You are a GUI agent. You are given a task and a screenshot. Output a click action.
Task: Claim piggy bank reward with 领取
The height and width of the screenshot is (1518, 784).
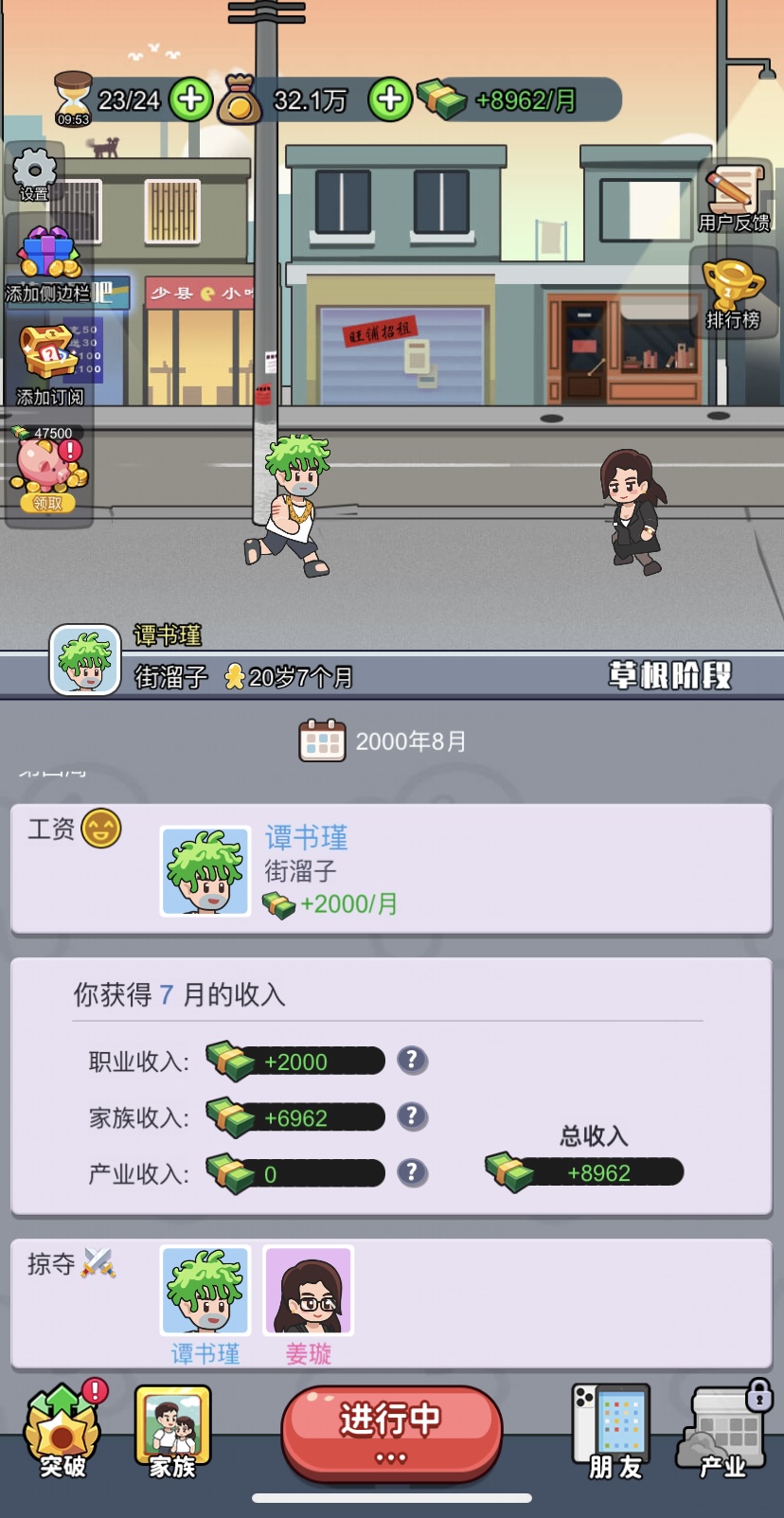coord(47,502)
